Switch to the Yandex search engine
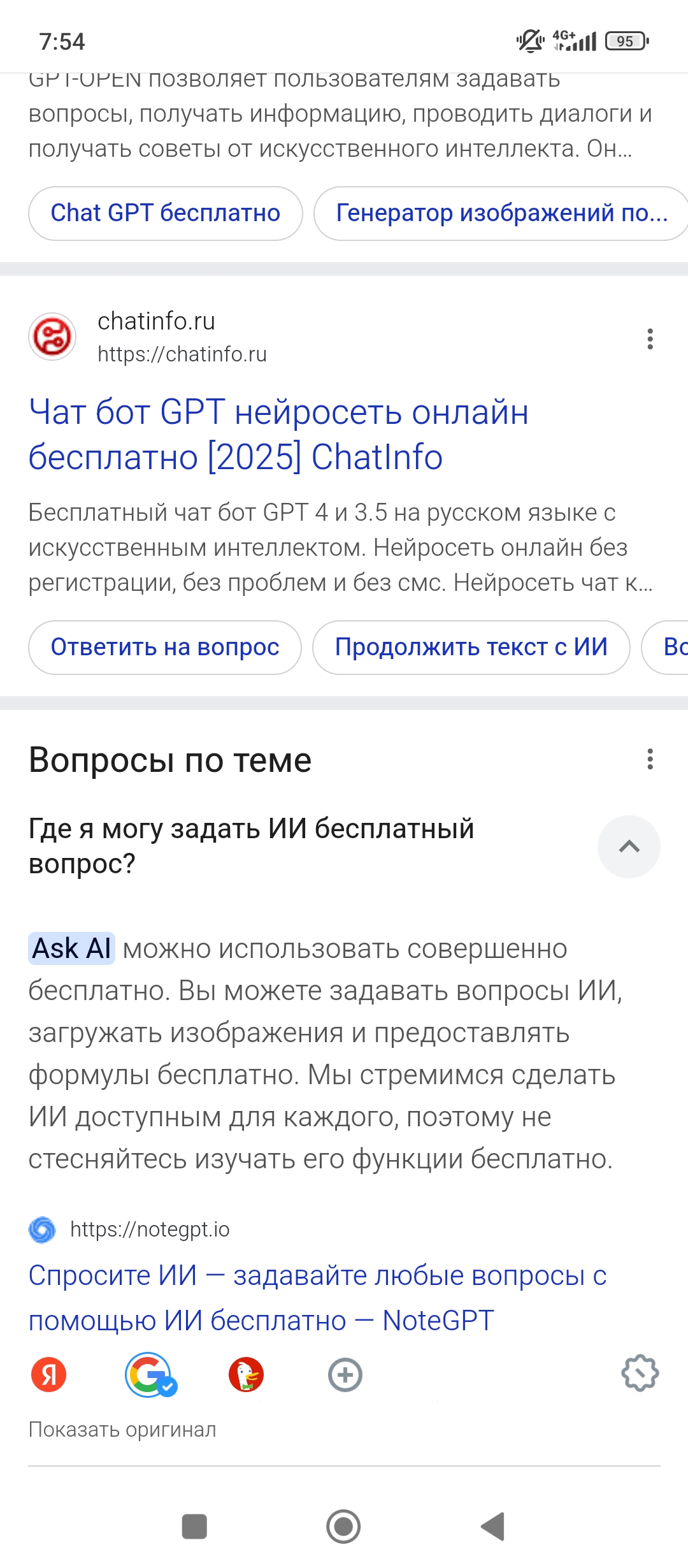The image size is (688, 1568). (x=49, y=1374)
